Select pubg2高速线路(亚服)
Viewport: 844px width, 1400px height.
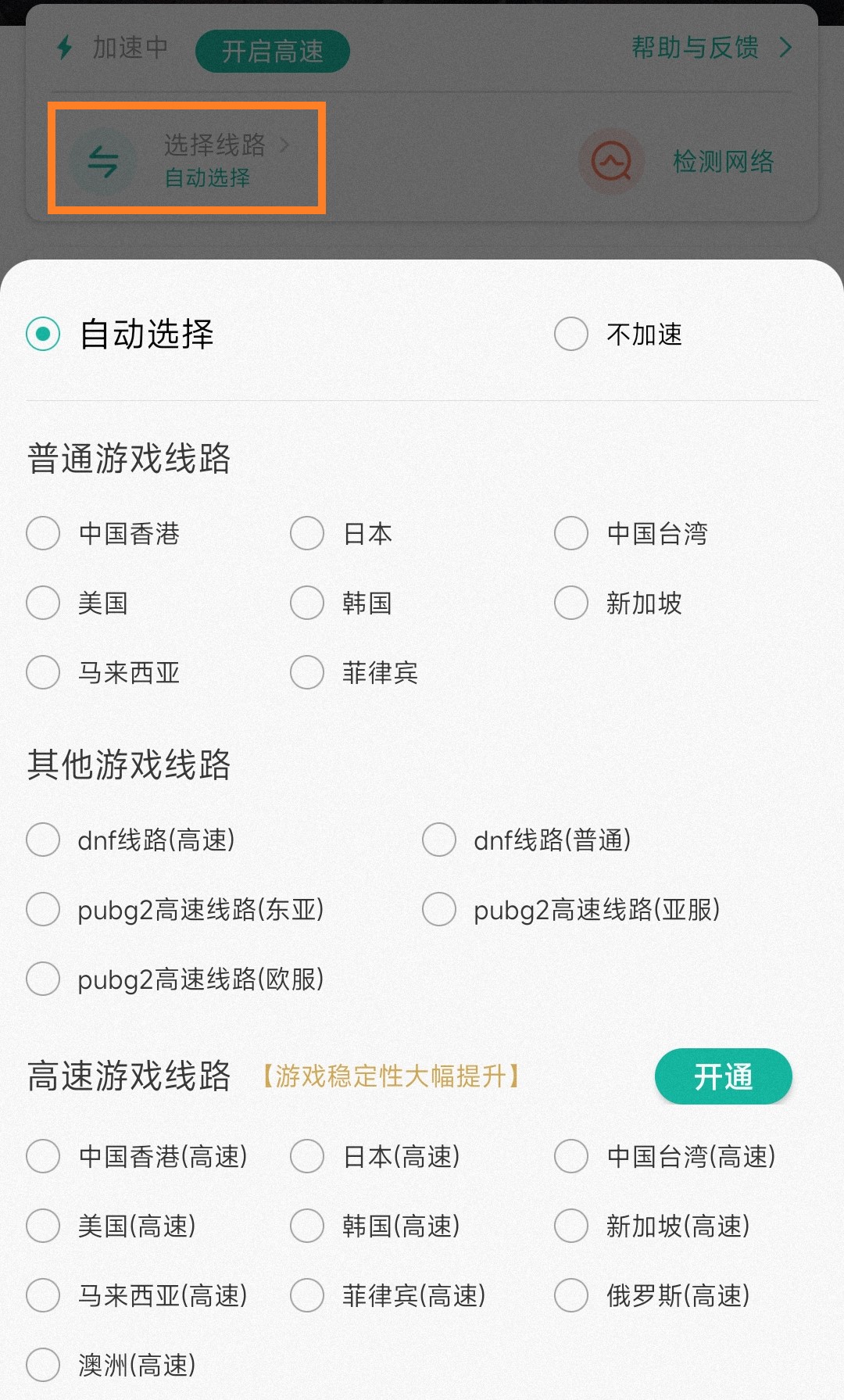coord(438,909)
